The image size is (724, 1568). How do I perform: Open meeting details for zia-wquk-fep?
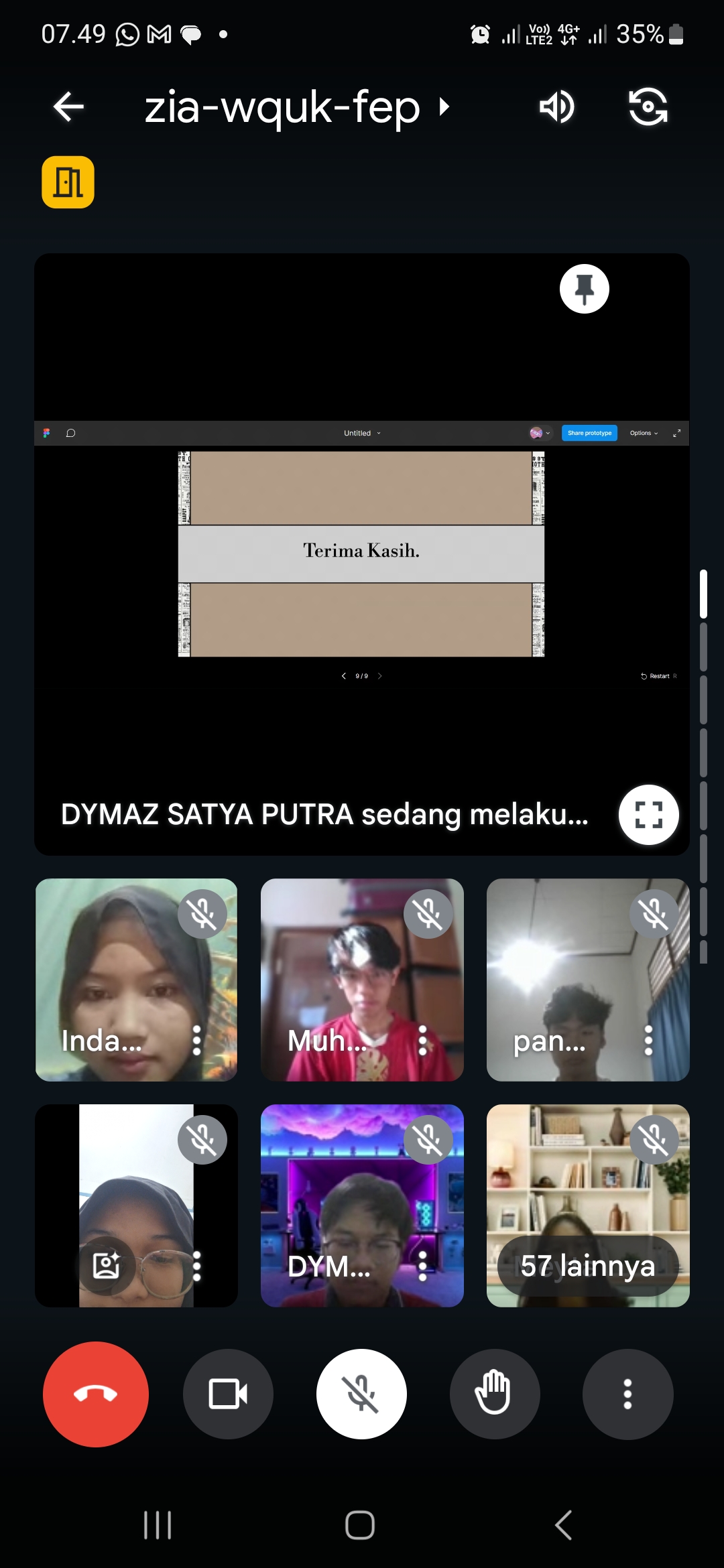[295, 107]
